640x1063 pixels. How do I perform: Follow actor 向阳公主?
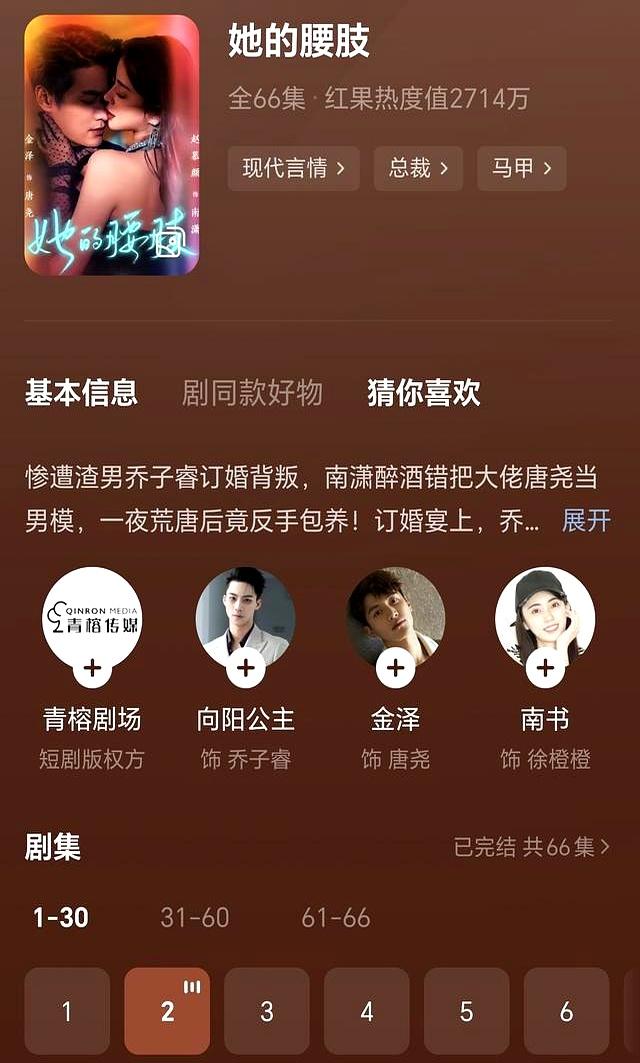click(245, 667)
